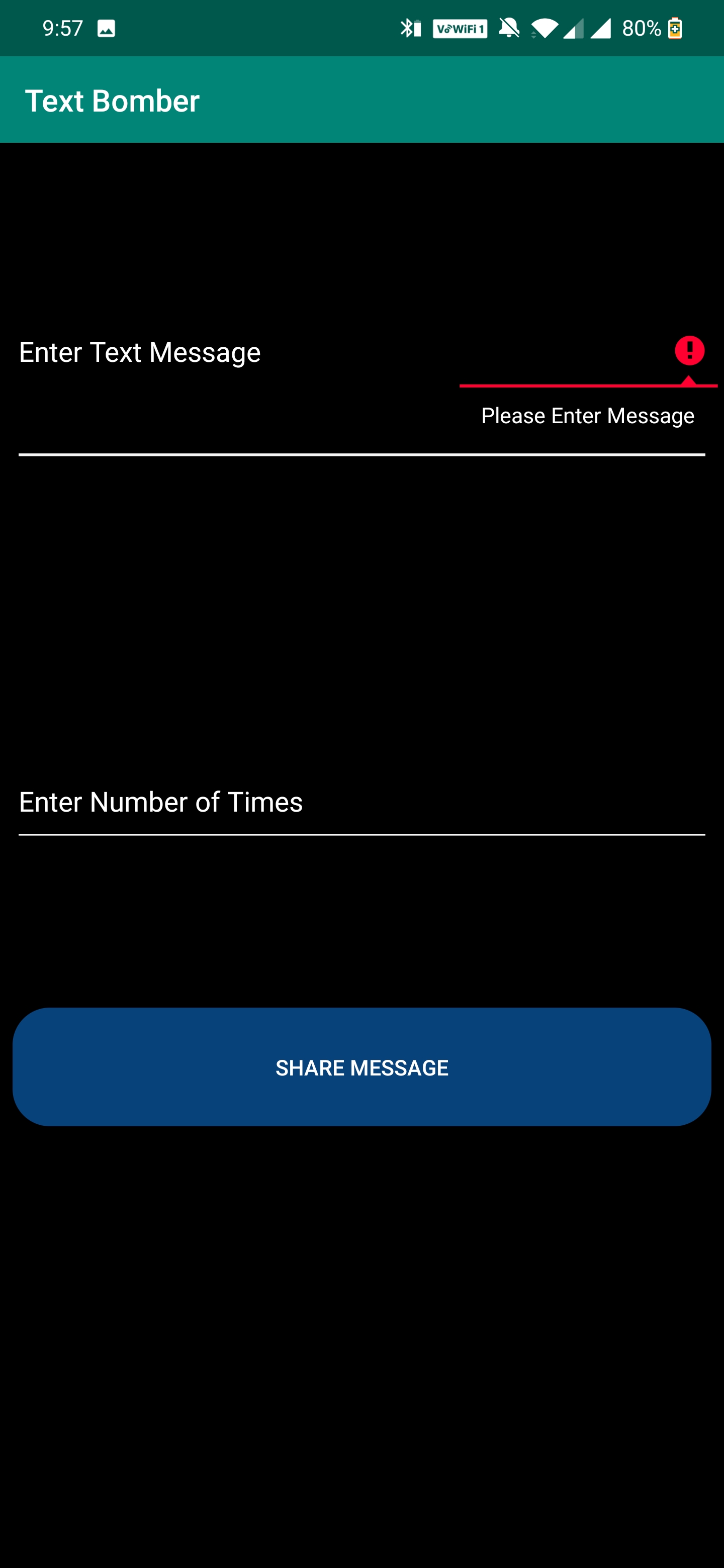Tap the red error exclamation icon
This screenshot has width=724, height=1568.
pos(689,351)
